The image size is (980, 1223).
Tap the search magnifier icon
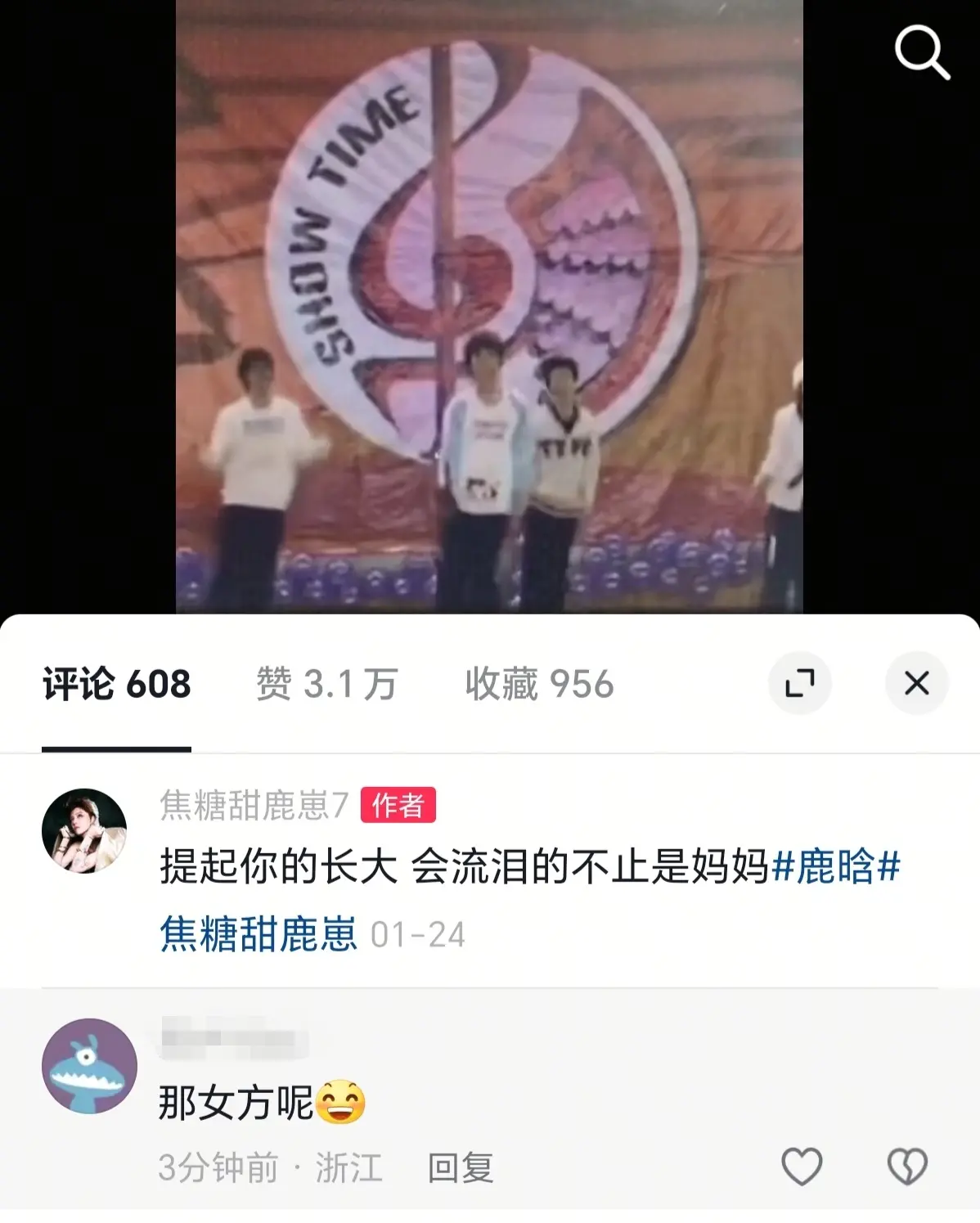923,52
